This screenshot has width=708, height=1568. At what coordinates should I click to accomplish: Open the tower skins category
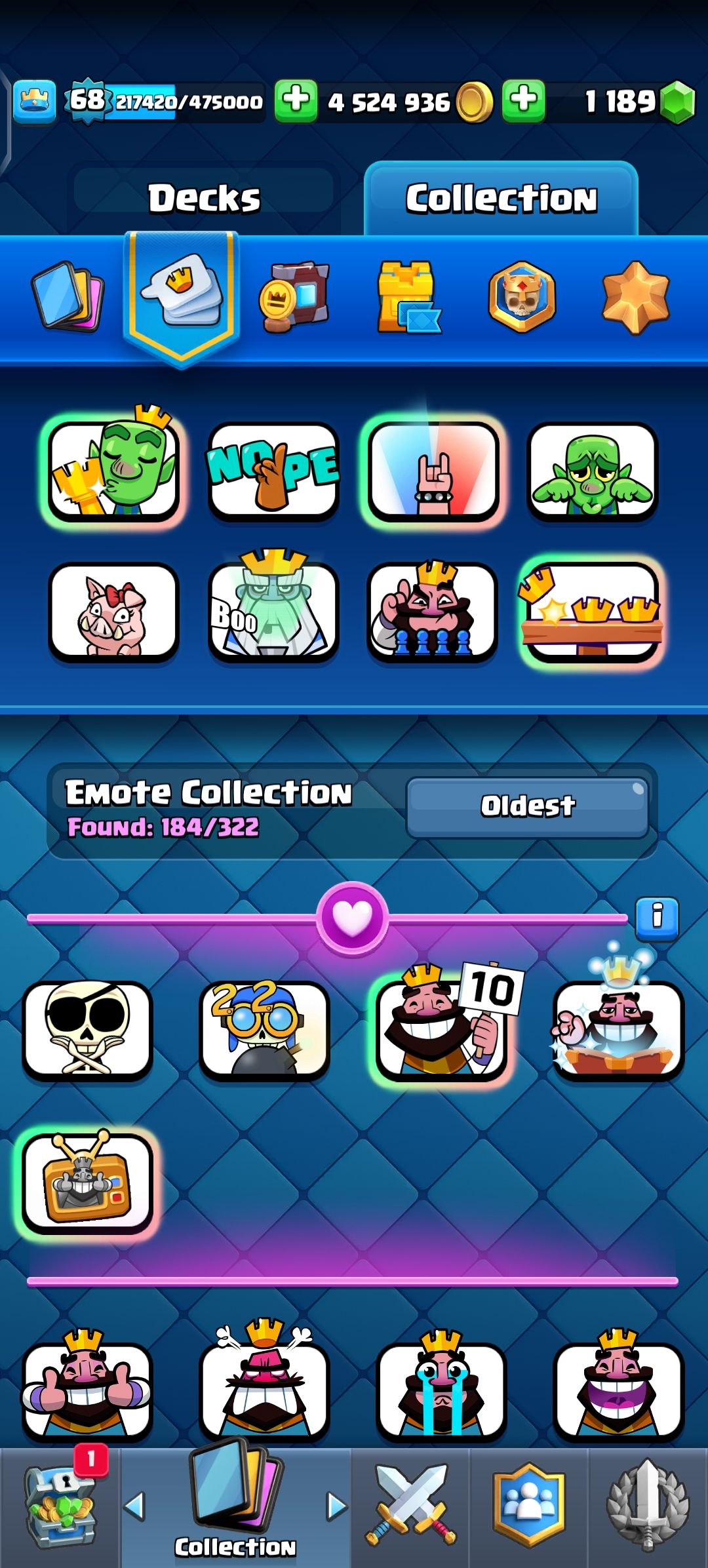408,296
